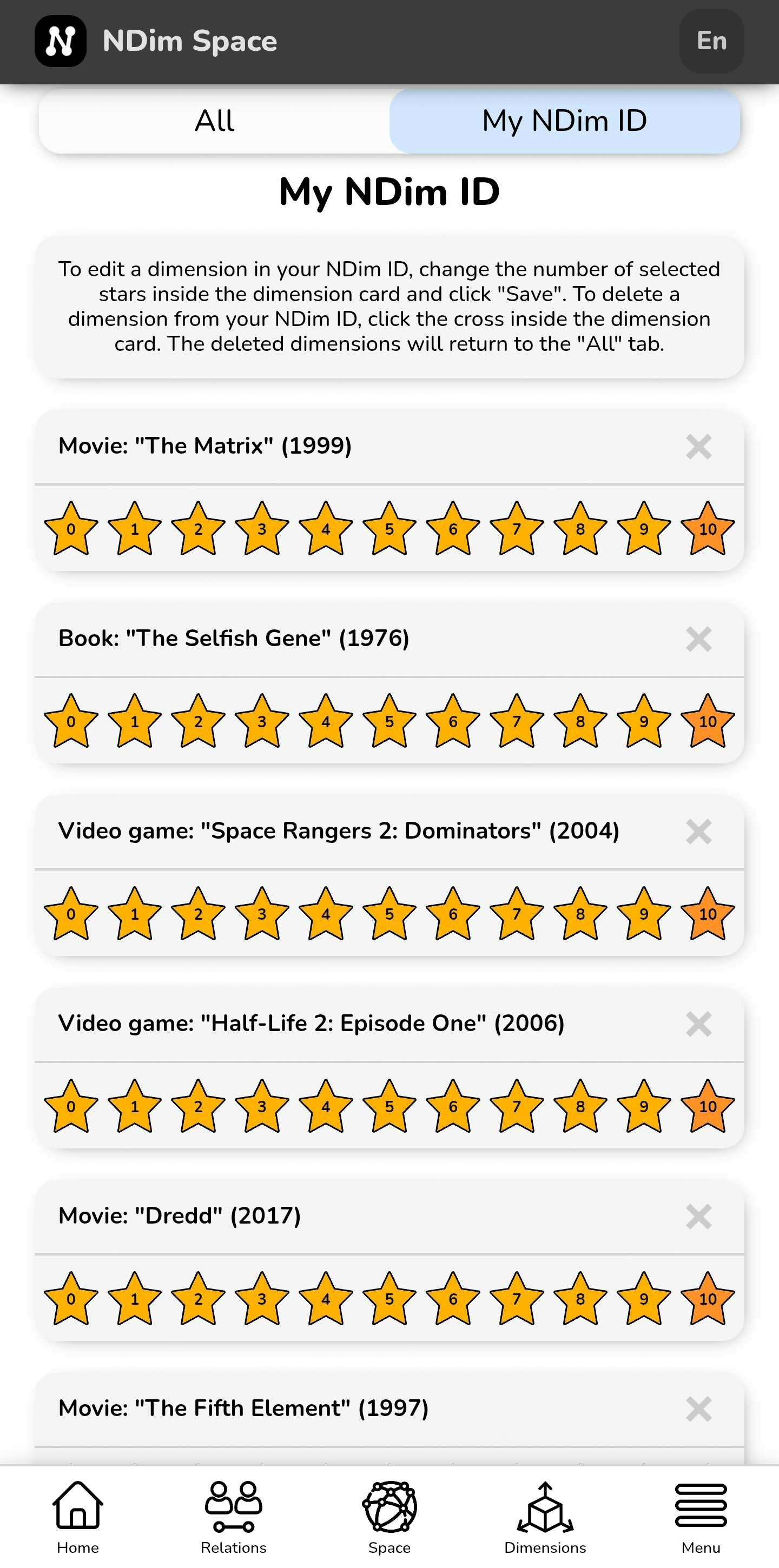Switch language with the En button

711,41
